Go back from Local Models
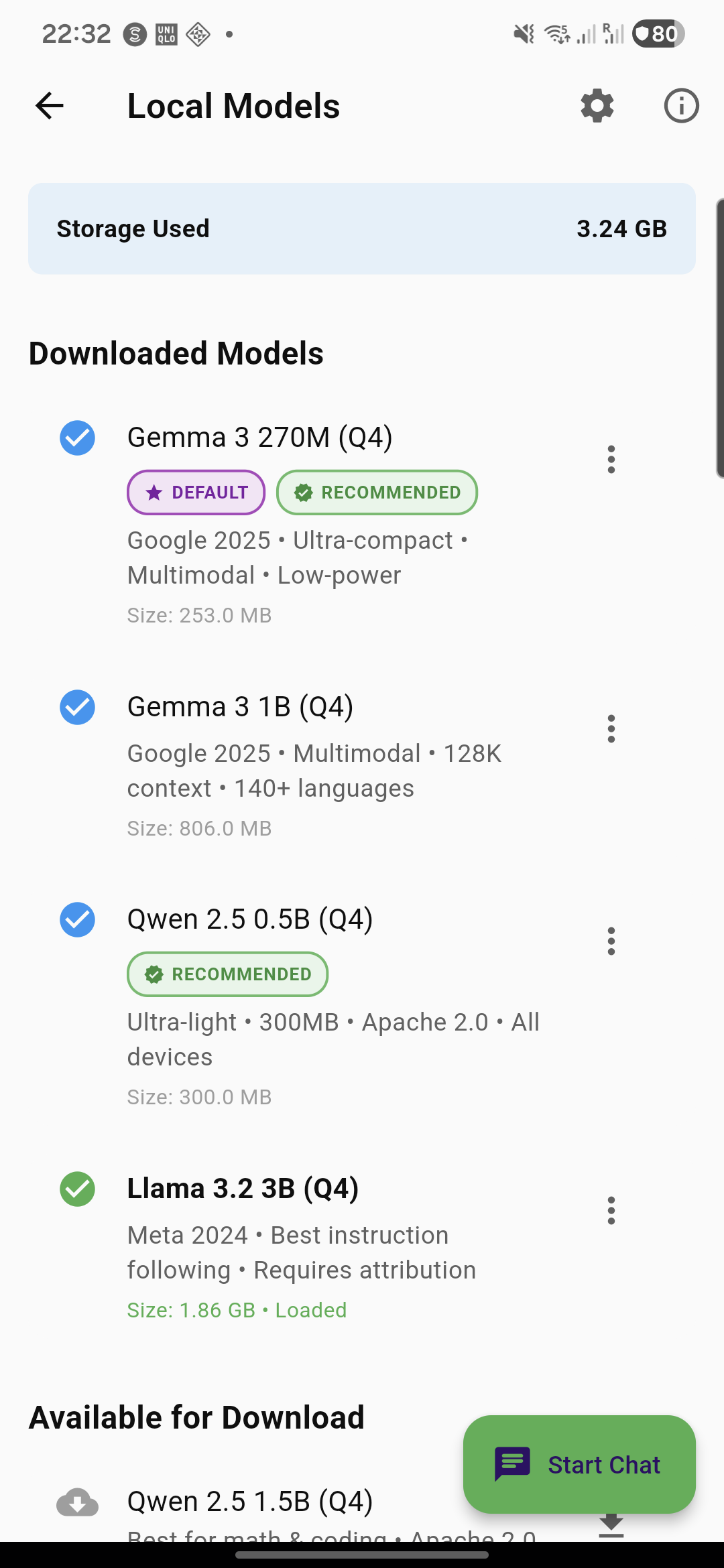 (x=50, y=106)
